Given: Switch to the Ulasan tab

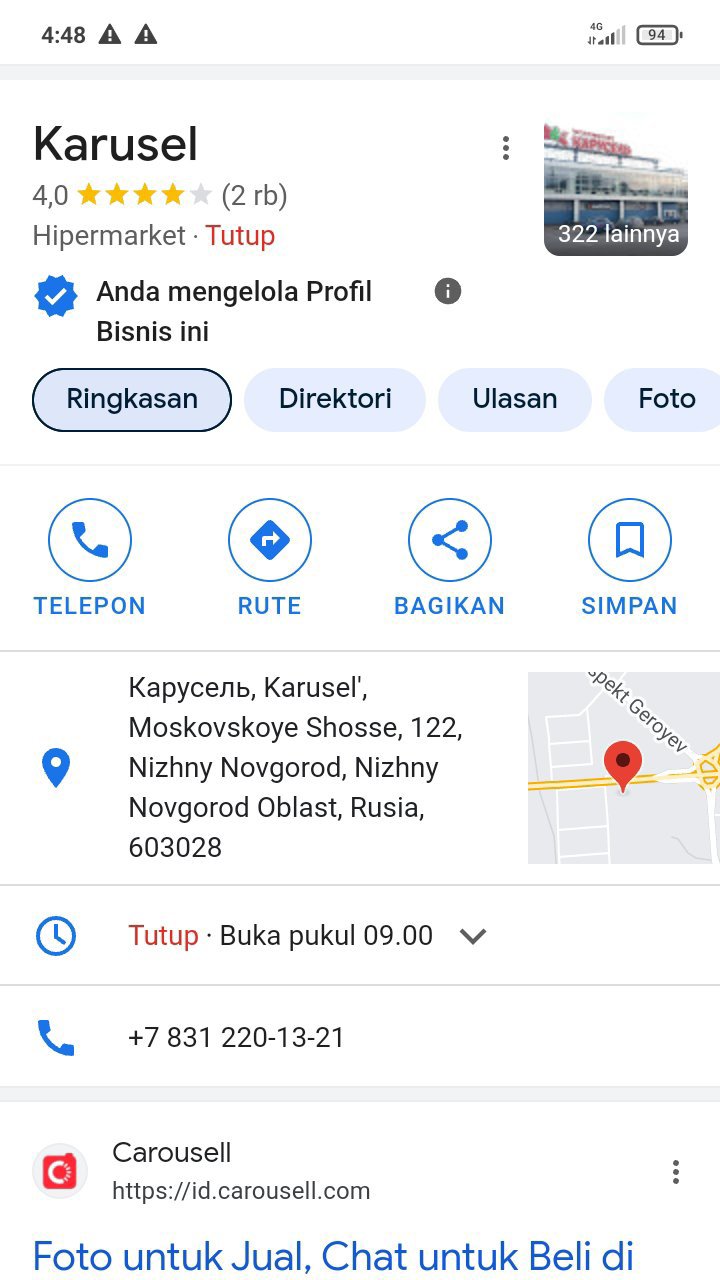Looking at the screenshot, I should (x=515, y=399).
